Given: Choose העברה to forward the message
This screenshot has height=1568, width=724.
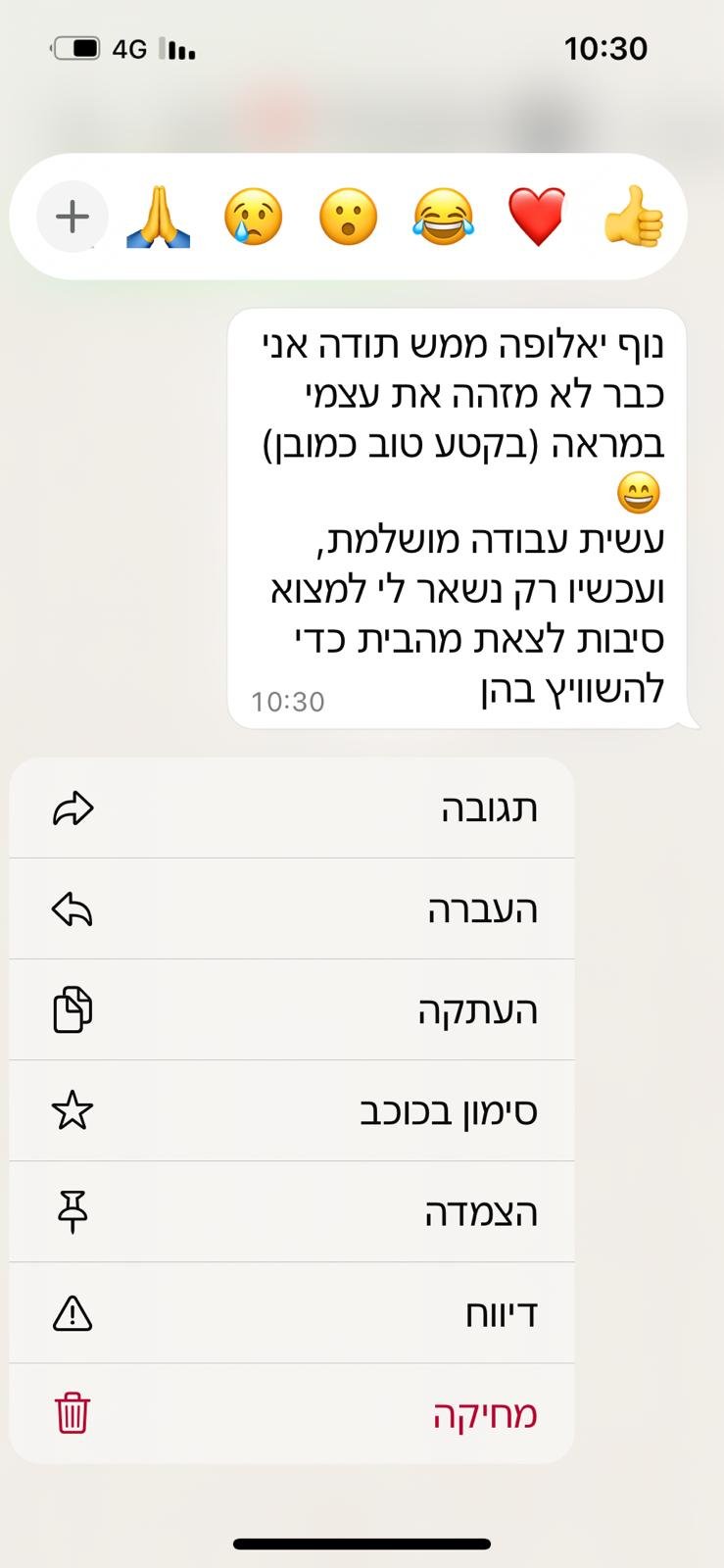Looking at the screenshot, I should coord(292,909).
